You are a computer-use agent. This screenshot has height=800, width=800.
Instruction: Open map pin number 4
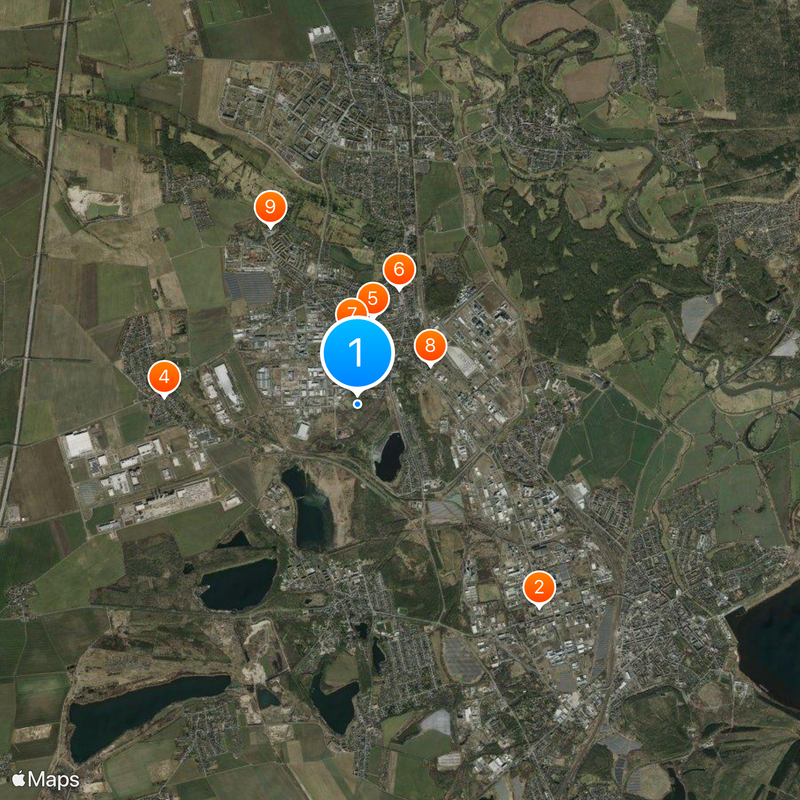[x=164, y=377]
